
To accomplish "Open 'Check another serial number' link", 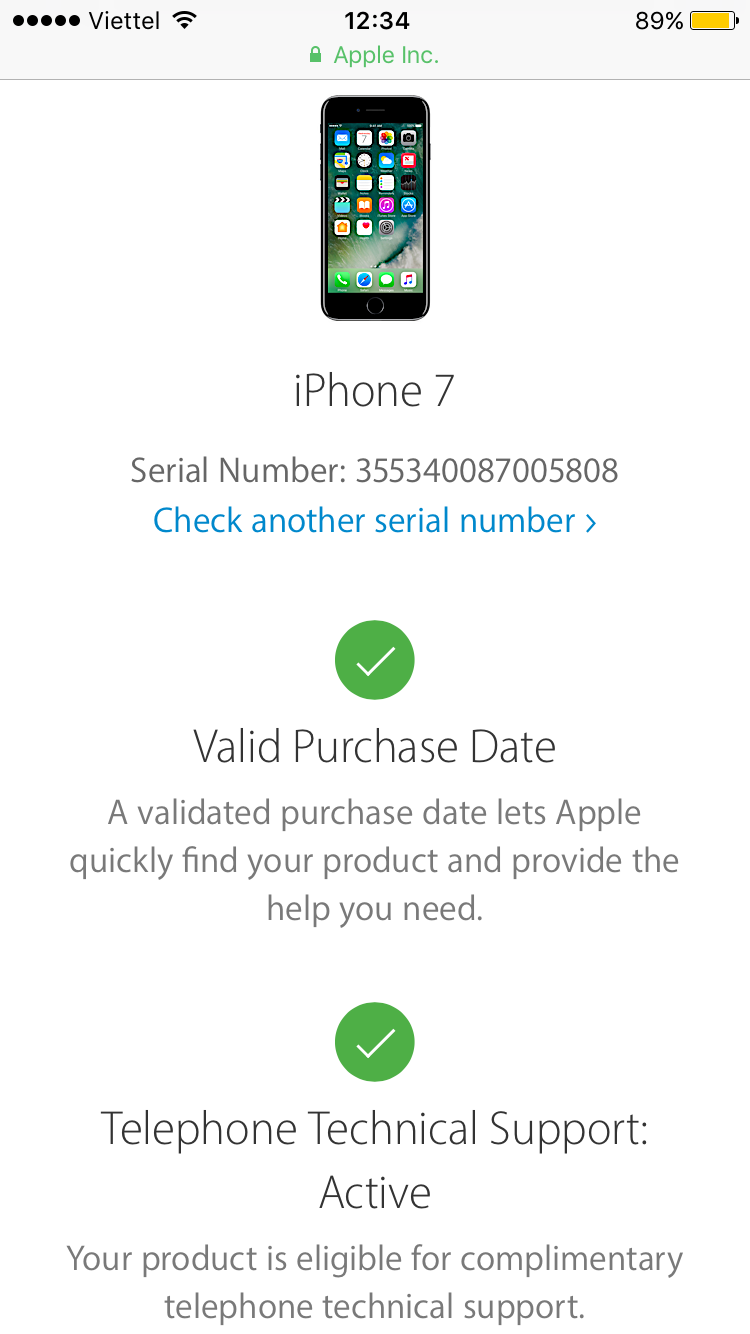I will pos(374,521).
